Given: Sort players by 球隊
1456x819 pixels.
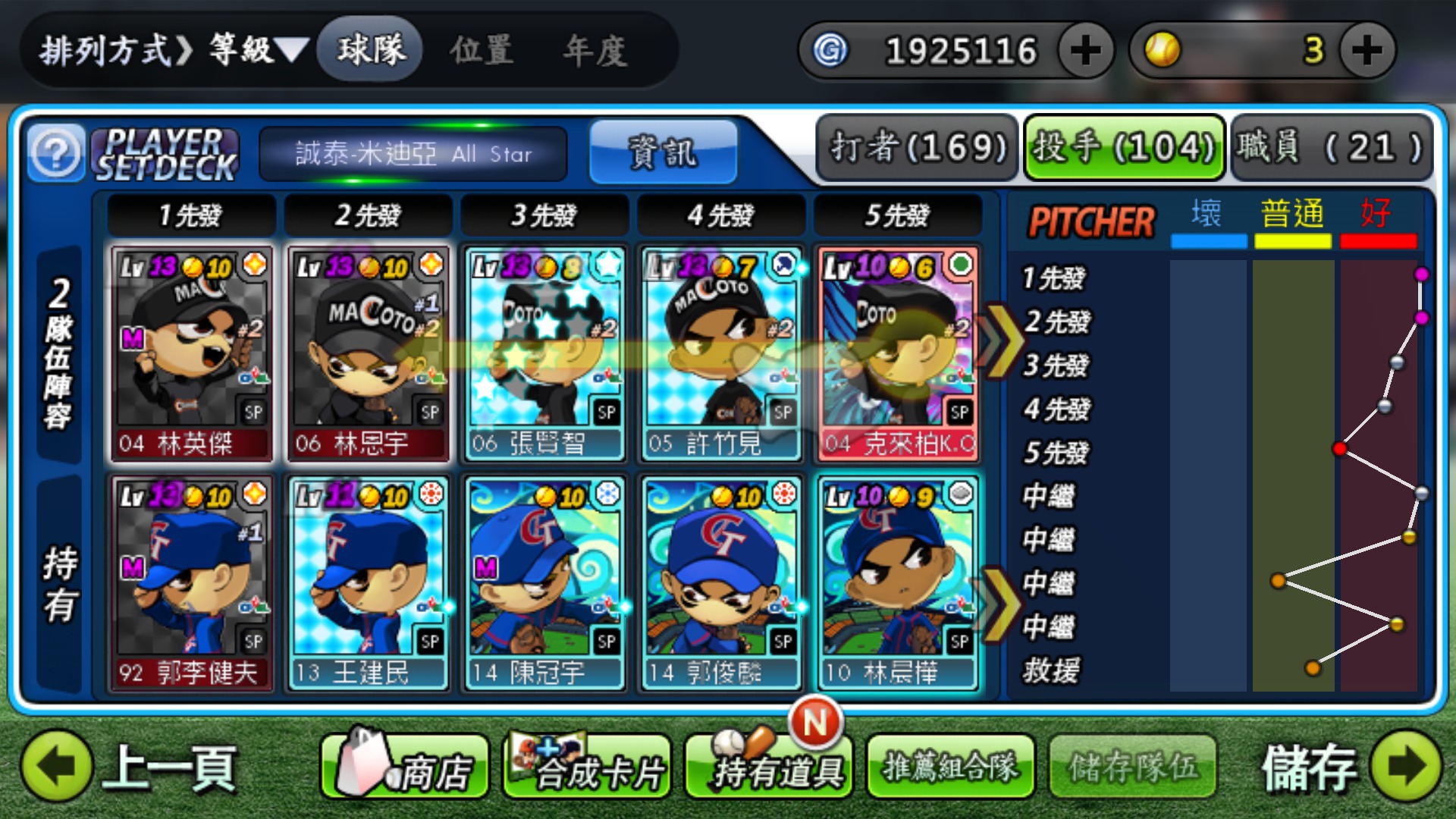Looking at the screenshot, I should tap(371, 51).
